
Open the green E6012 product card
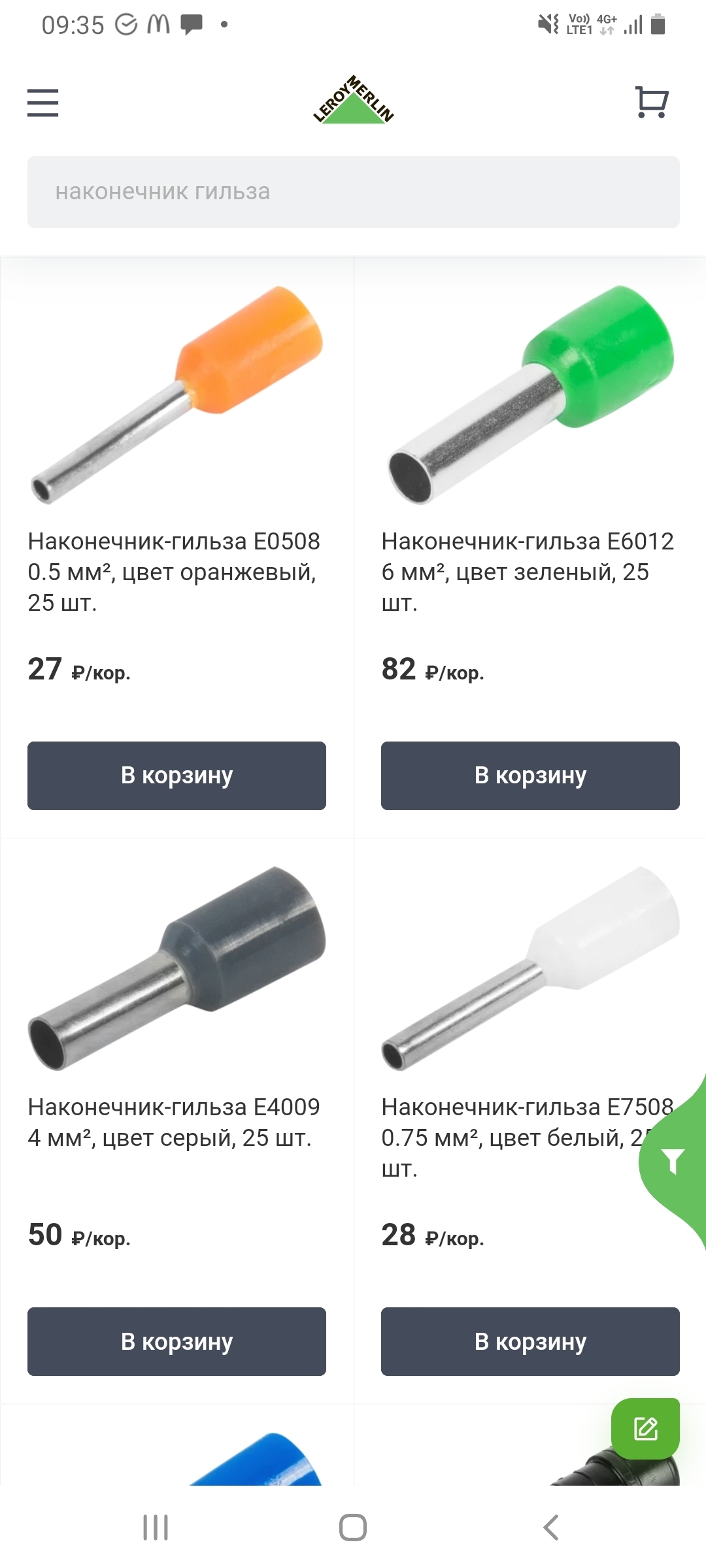coord(527,571)
